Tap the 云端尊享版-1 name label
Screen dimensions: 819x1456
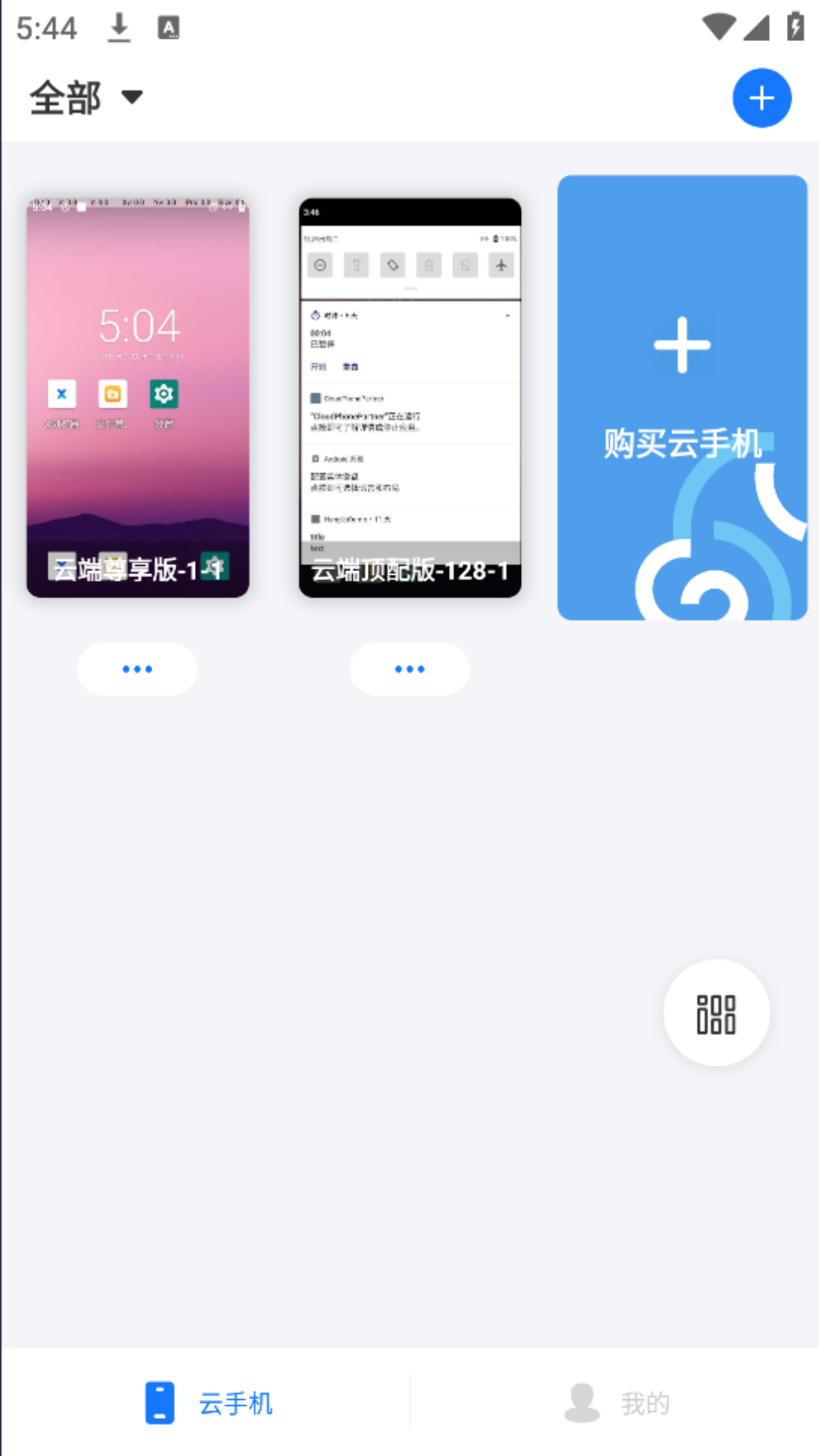[x=136, y=567]
